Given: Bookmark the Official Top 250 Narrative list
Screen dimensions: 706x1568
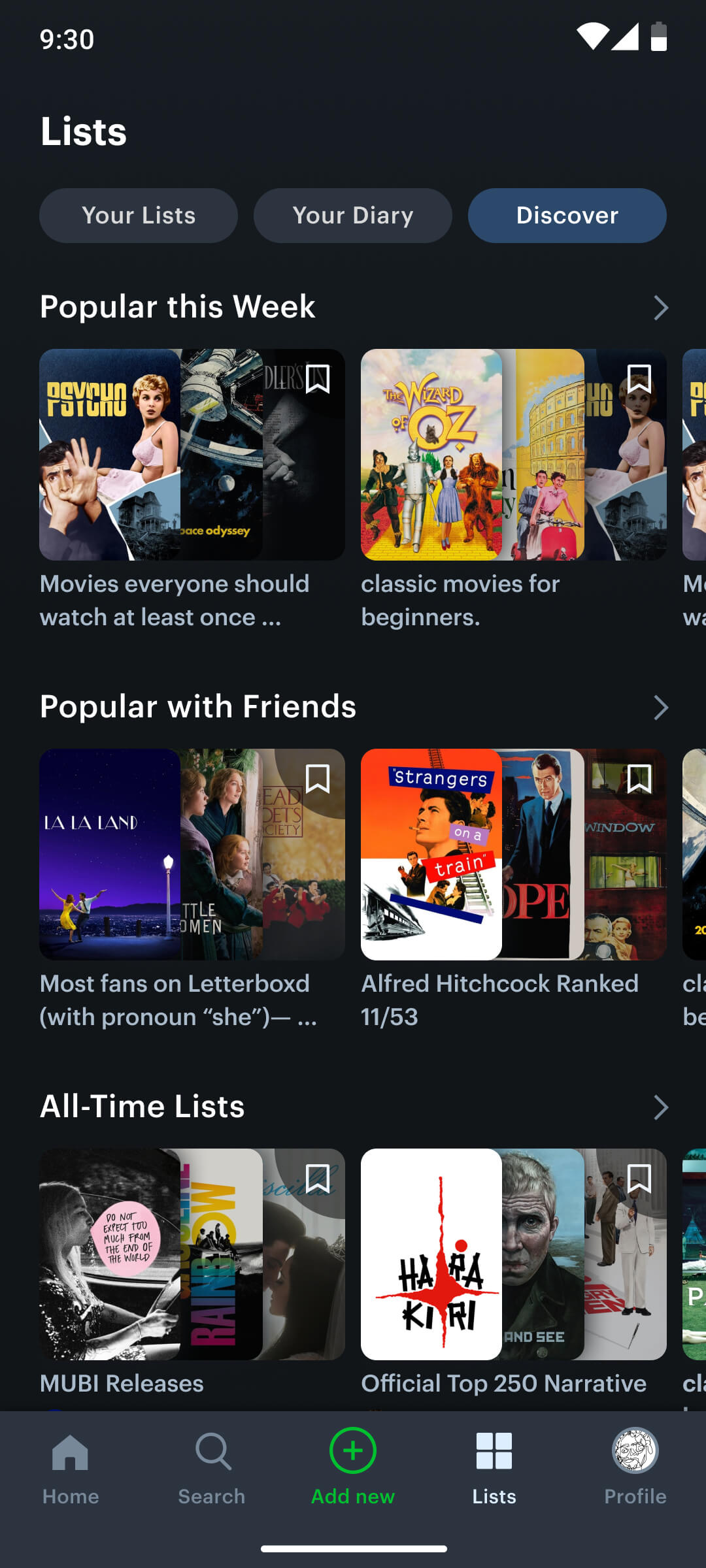Looking at the screenshot, I should click(639, 1179).
